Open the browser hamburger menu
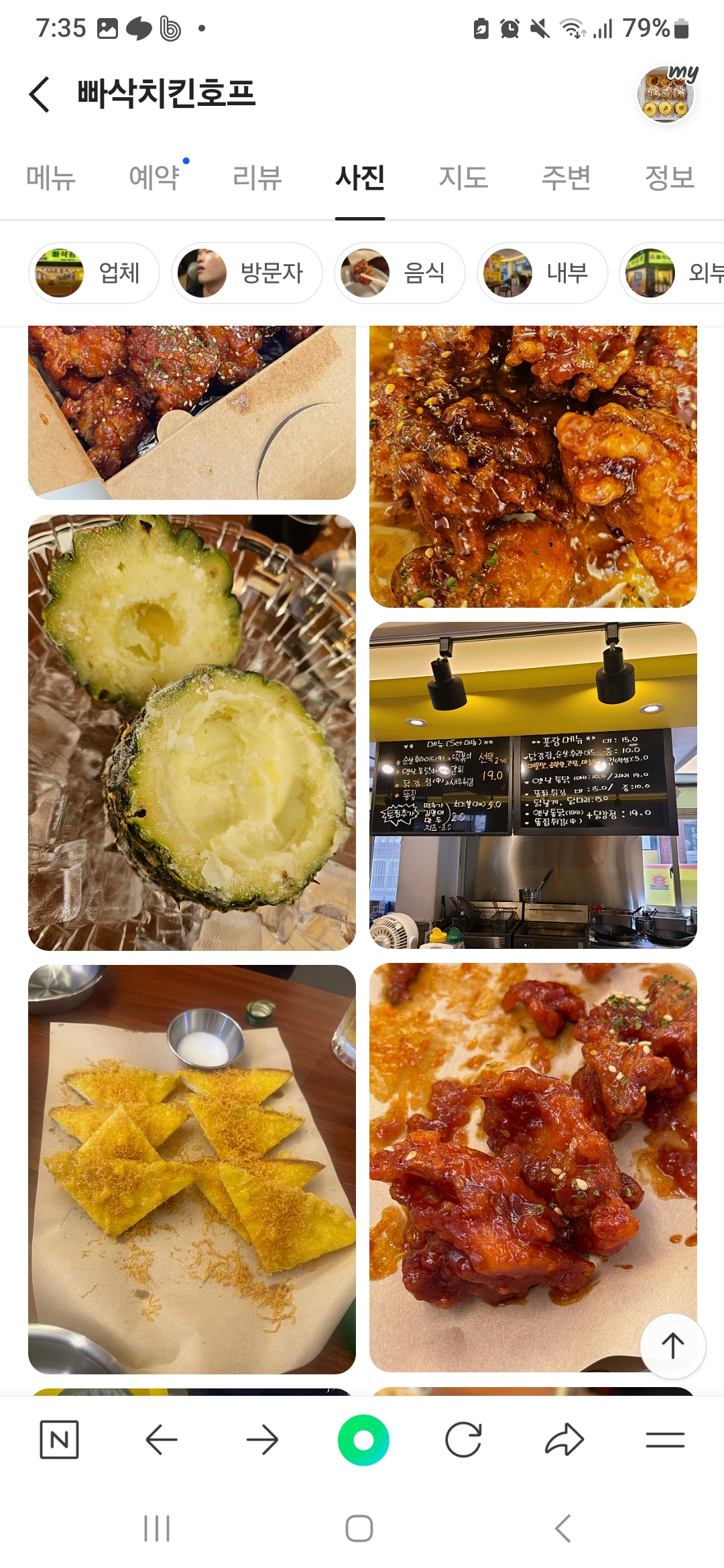724x1568 pixels. [664, 1439]
